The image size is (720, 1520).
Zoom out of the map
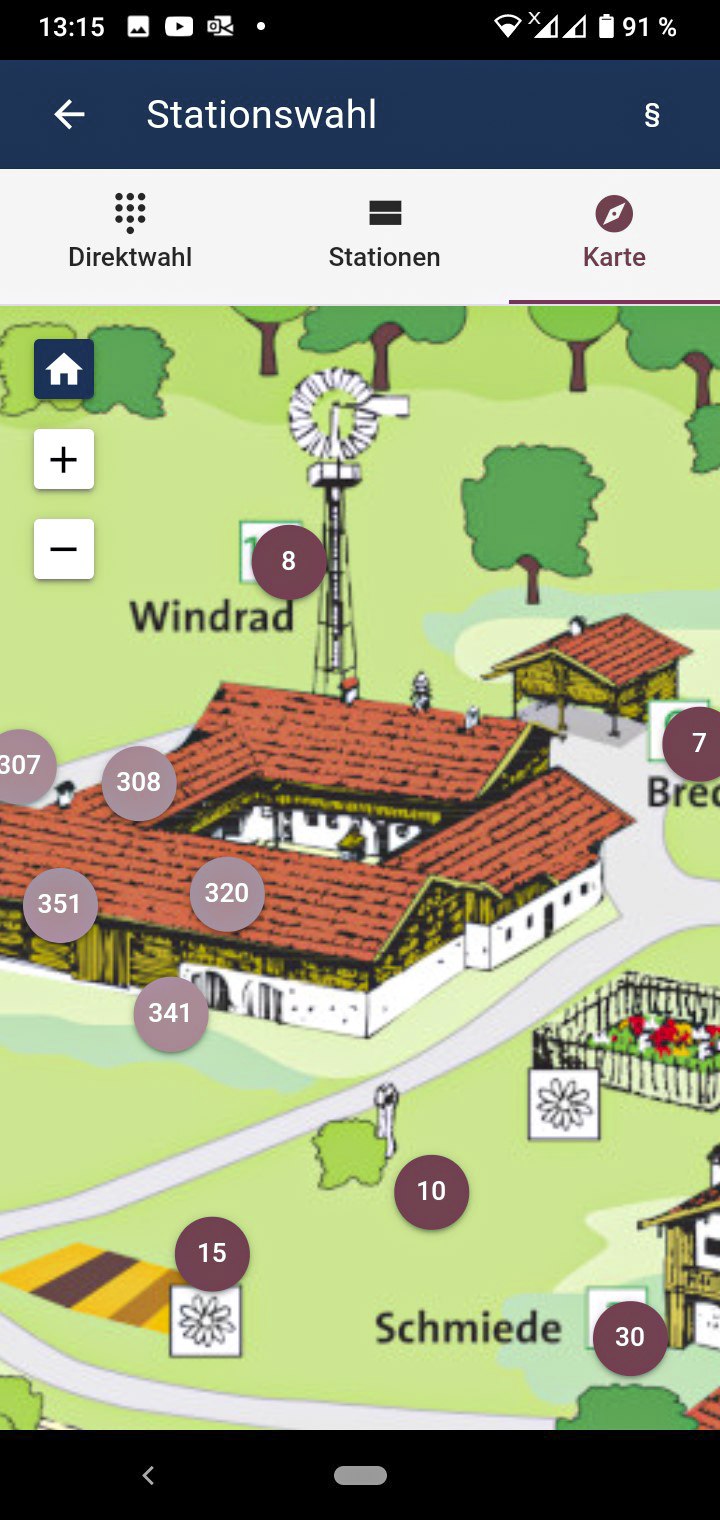64,549
